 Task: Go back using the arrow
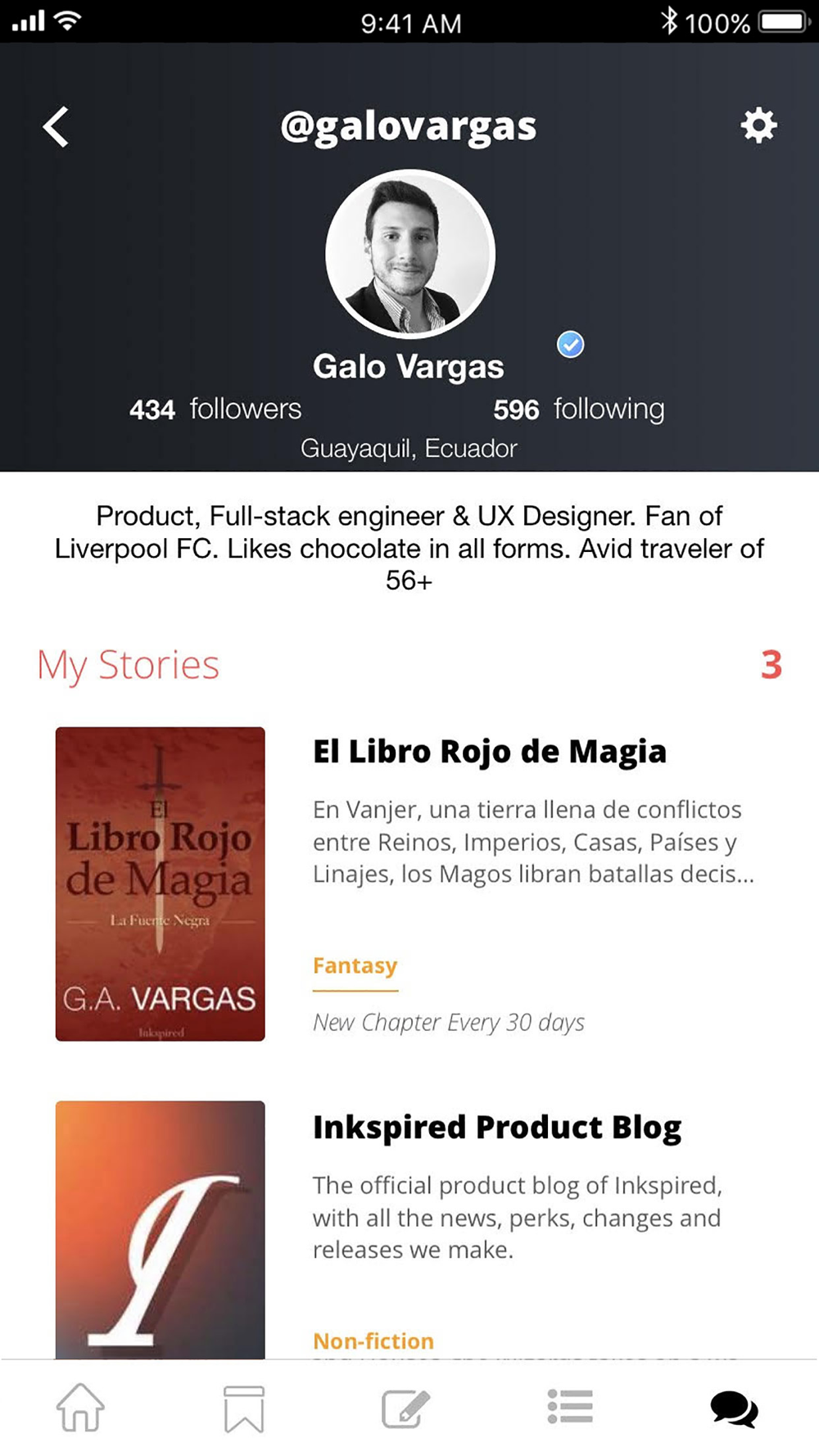point(56,127)
